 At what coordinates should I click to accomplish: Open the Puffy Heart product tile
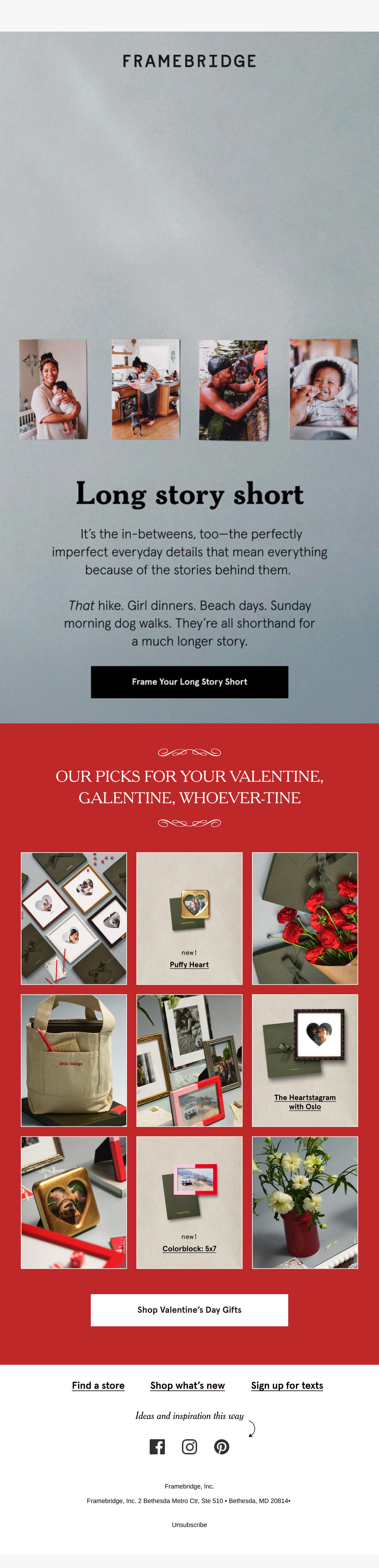tap(189, 918)
